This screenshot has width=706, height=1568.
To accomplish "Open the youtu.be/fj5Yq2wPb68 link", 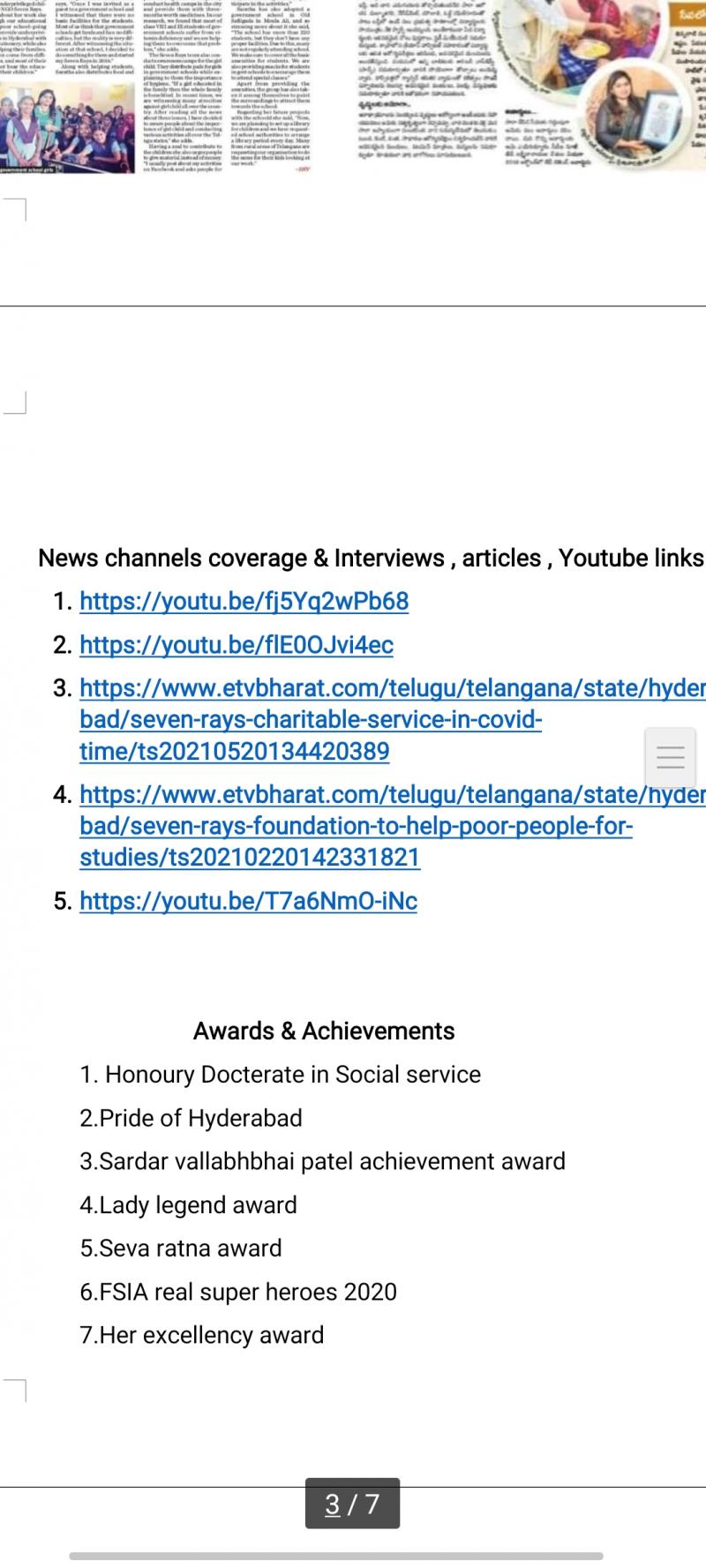I will [244, 602].
